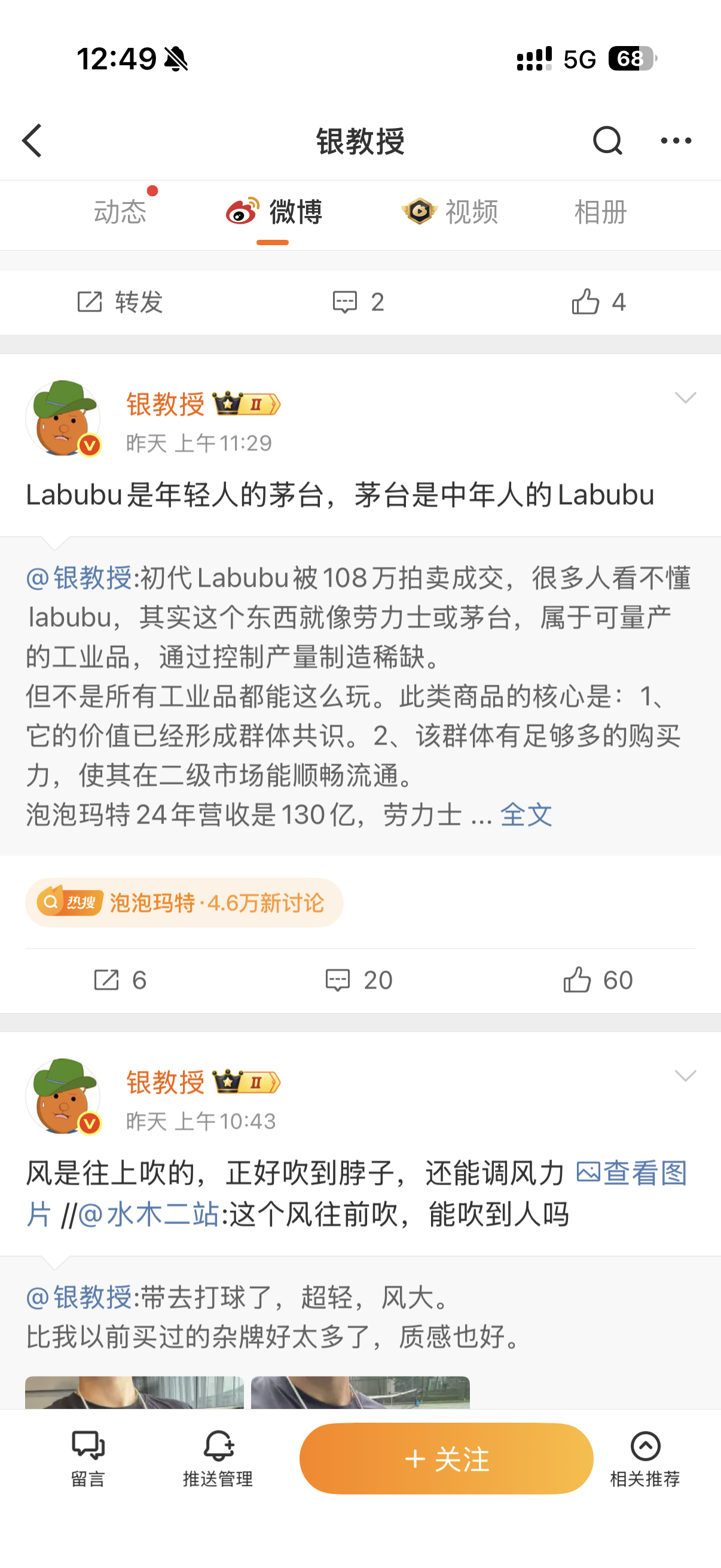The image size is (721, 1568).
Task: Switch to the 动态 tab
Action: (120, 212)
